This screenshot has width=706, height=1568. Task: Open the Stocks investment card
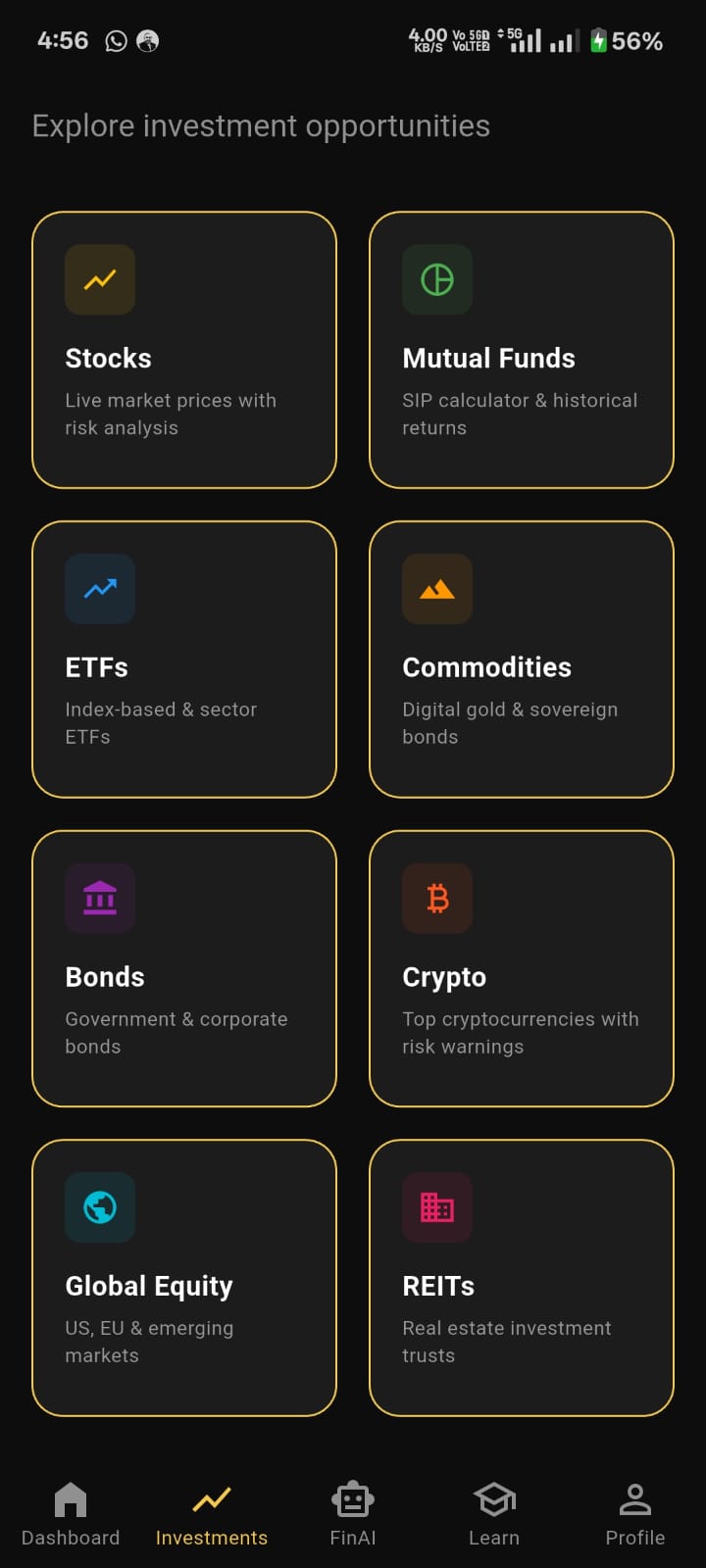[x=183, y=350]
